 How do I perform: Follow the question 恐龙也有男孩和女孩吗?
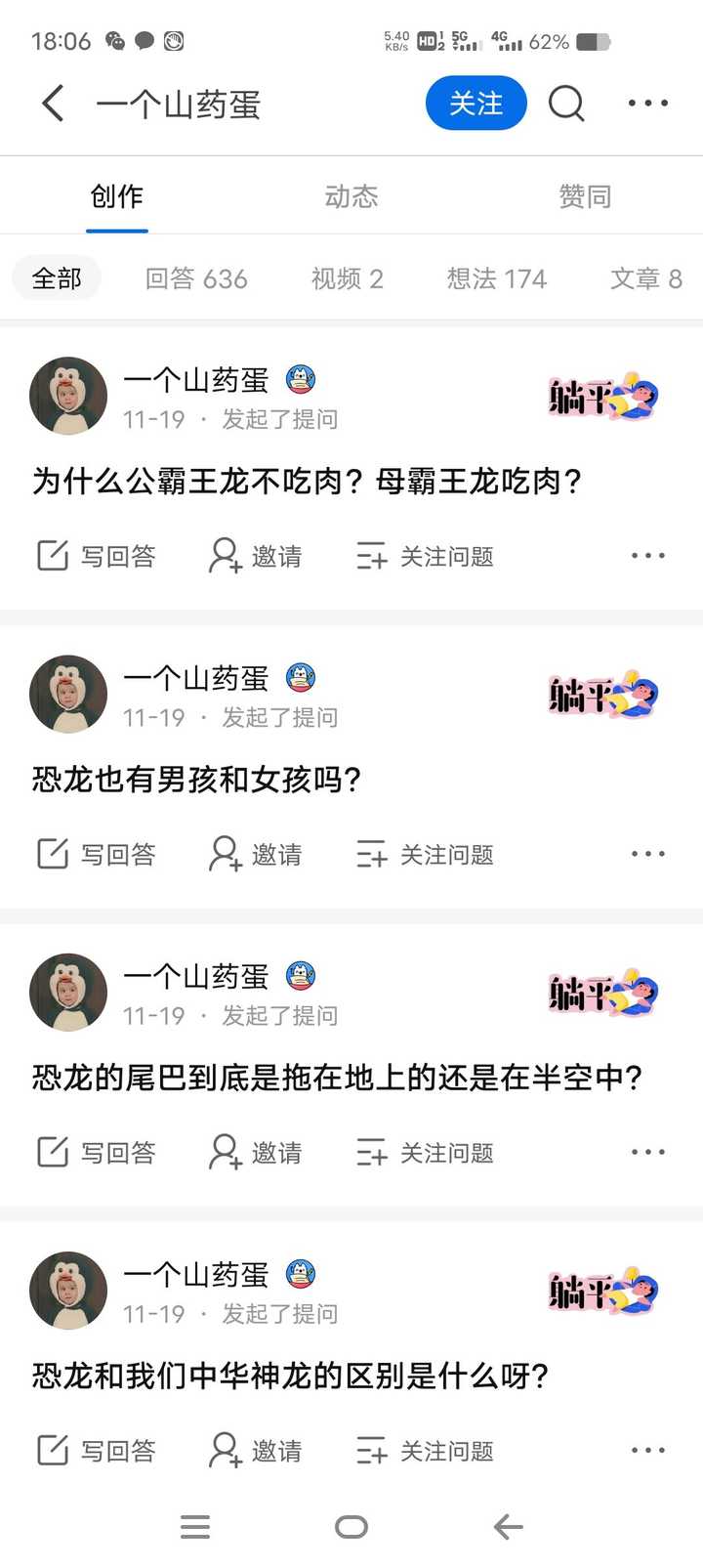pyautogui.click(x=426, y=854)
